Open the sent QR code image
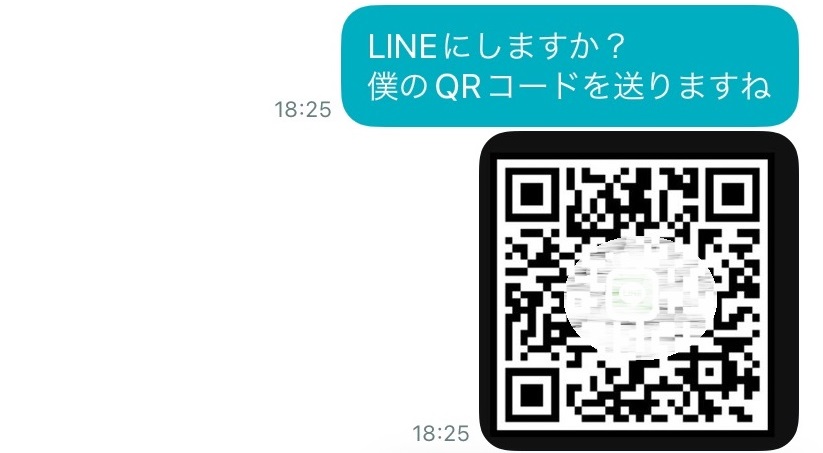Viewport: 823px width, 453px height. tap(639, 291)
